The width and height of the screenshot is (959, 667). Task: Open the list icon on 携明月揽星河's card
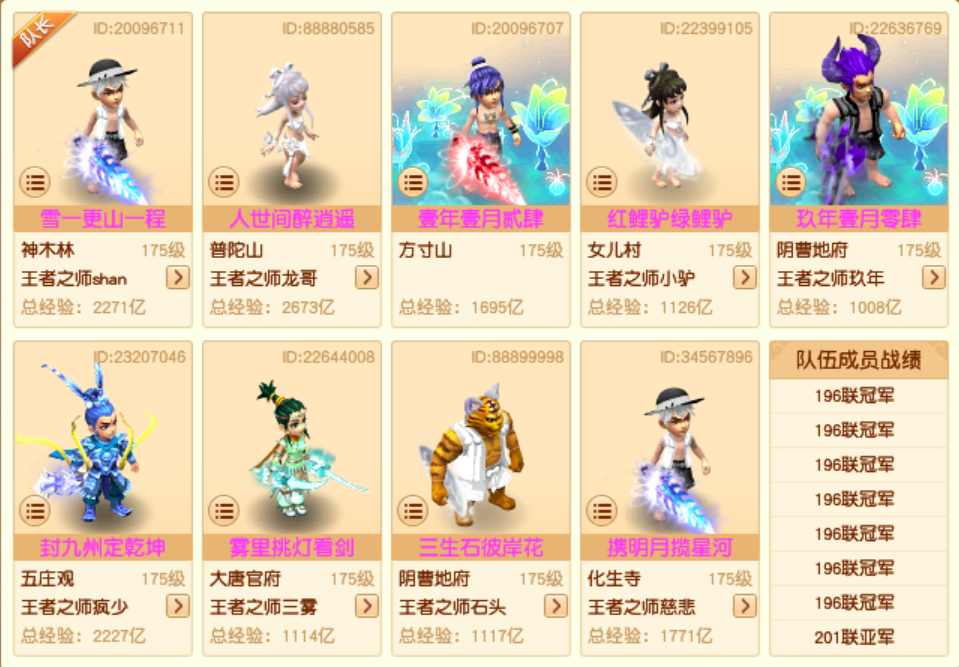[601, 511]
